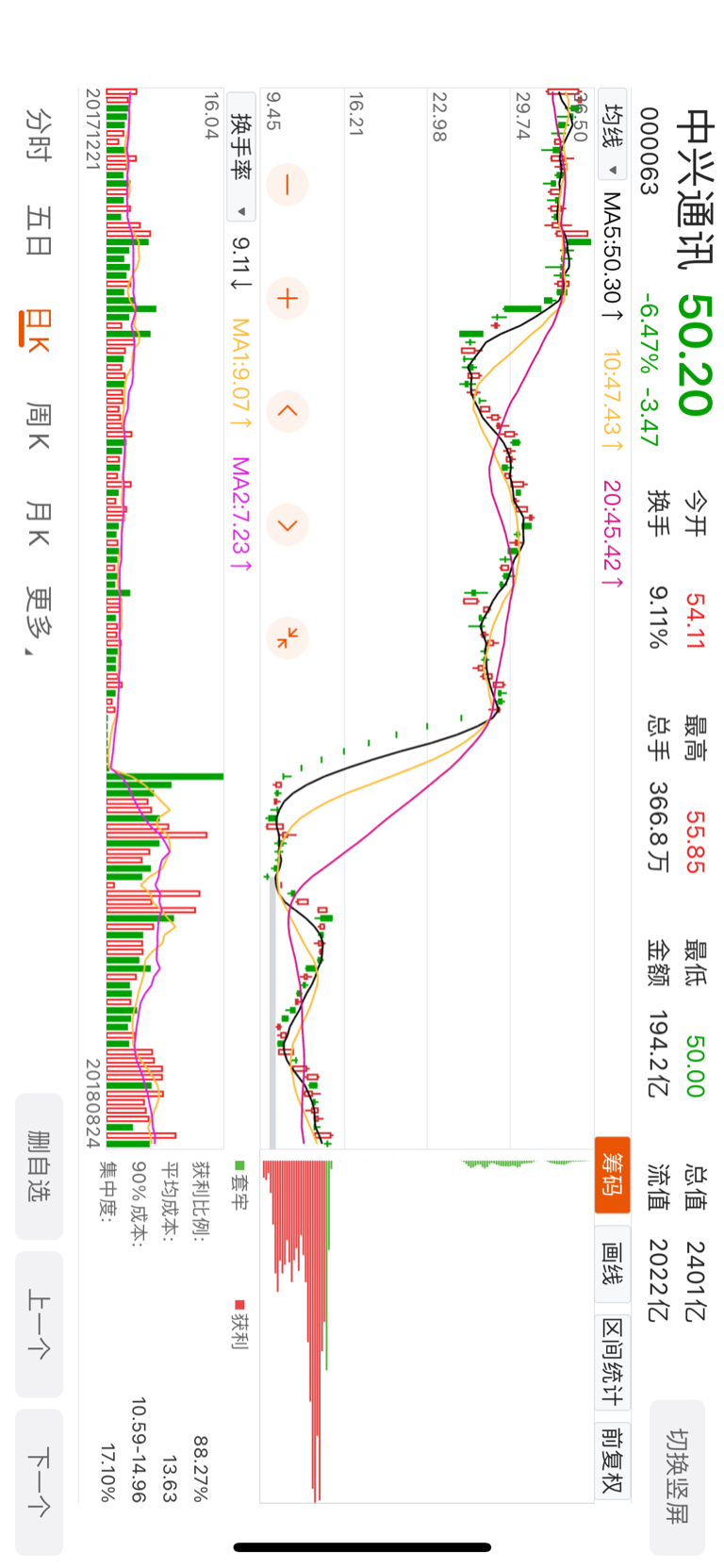Image resolution: width=724 pixels, height=1568 pixels.
Task: Zoom in the chart with plus button
Action: click(x=288, y=299)
